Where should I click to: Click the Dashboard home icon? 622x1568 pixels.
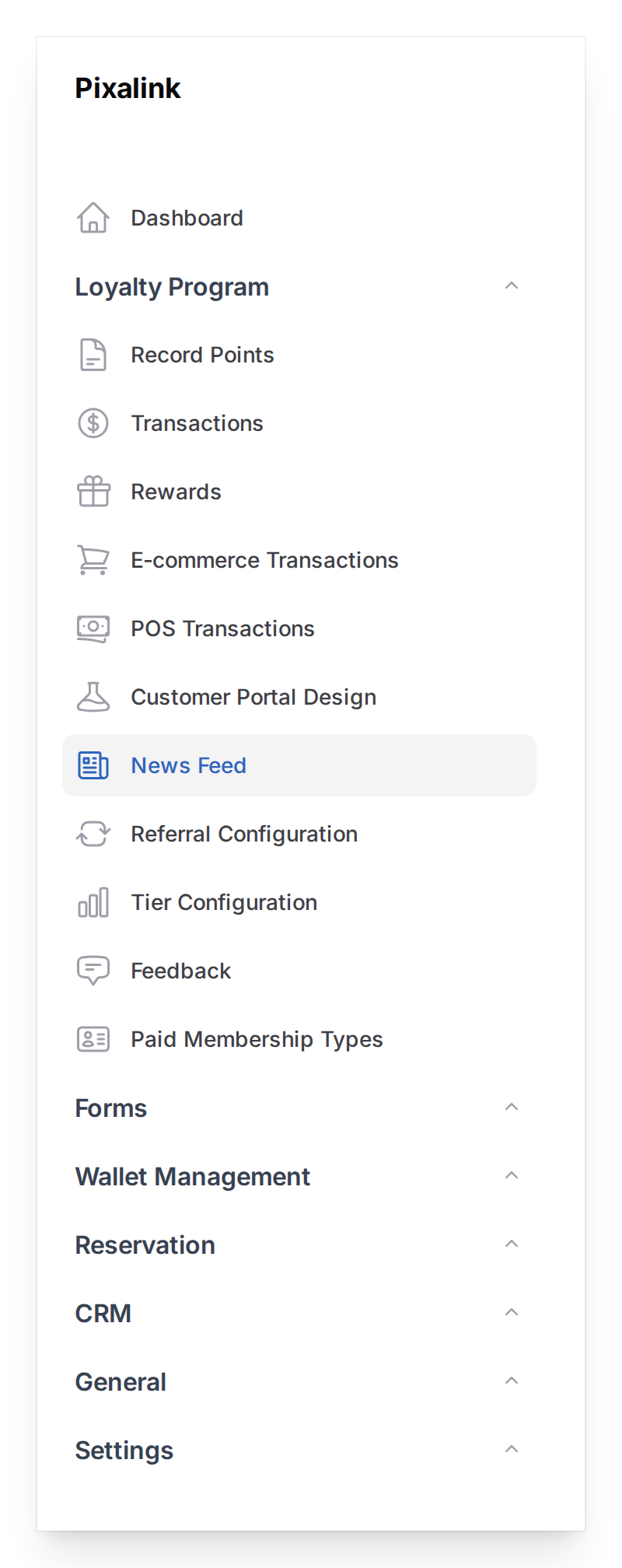tap(93, 219)
